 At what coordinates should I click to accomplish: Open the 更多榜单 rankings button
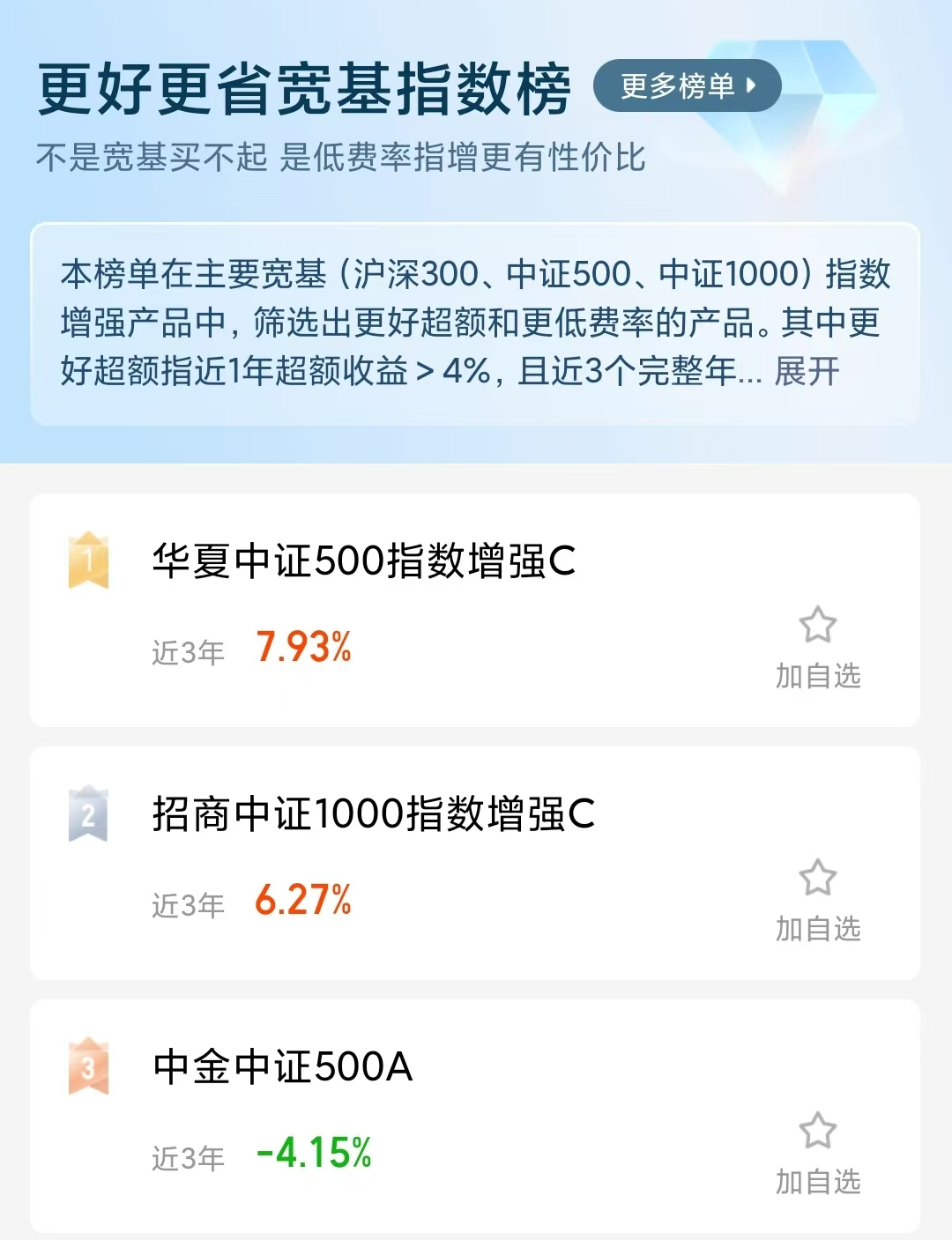688,86
